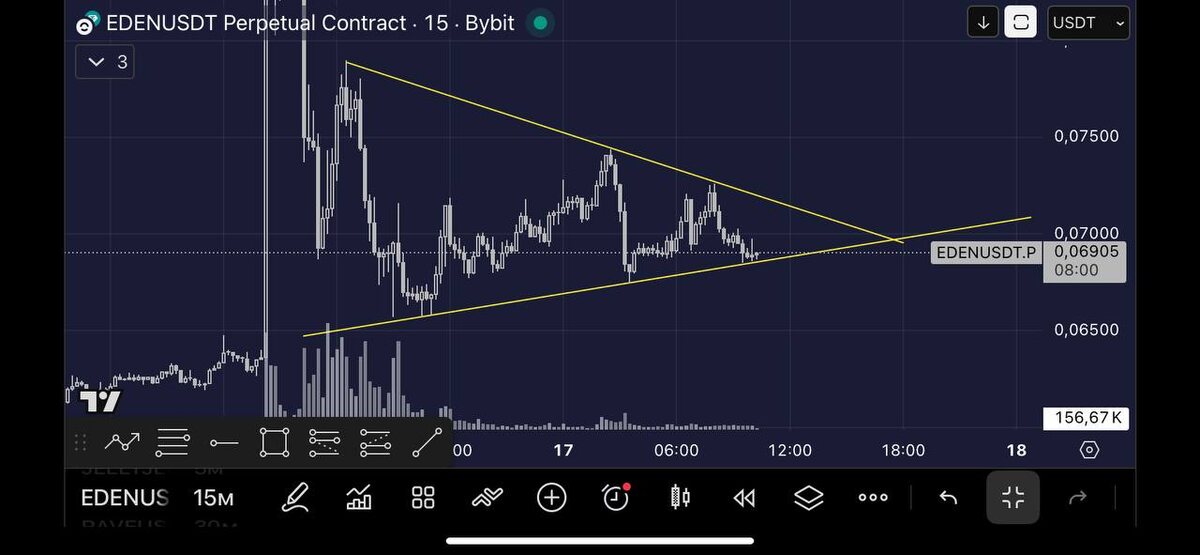Viewport: 1200px width, 555px height.
Task: Open the drawing pen tools
Action: click(295, 497)
